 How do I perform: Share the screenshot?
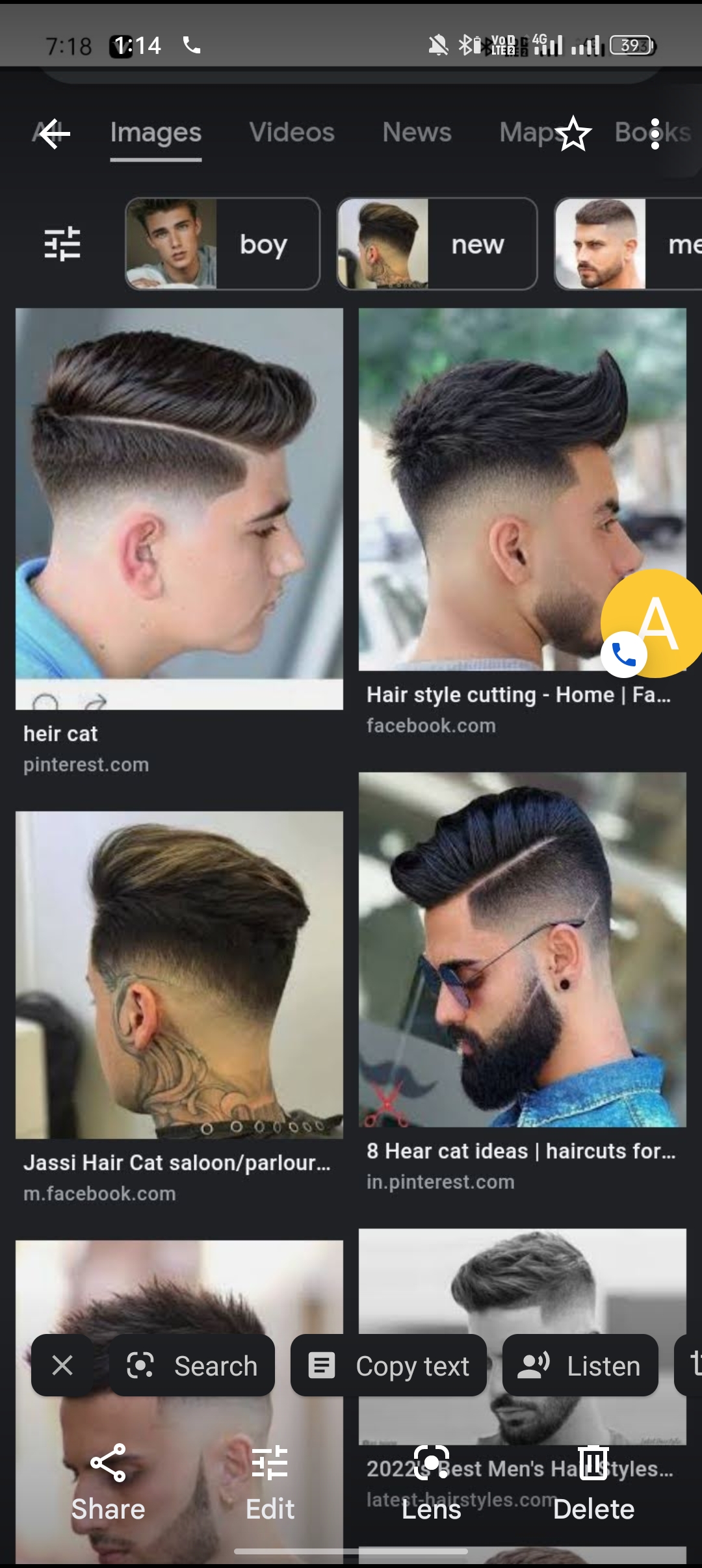[x=108, y=1482]
